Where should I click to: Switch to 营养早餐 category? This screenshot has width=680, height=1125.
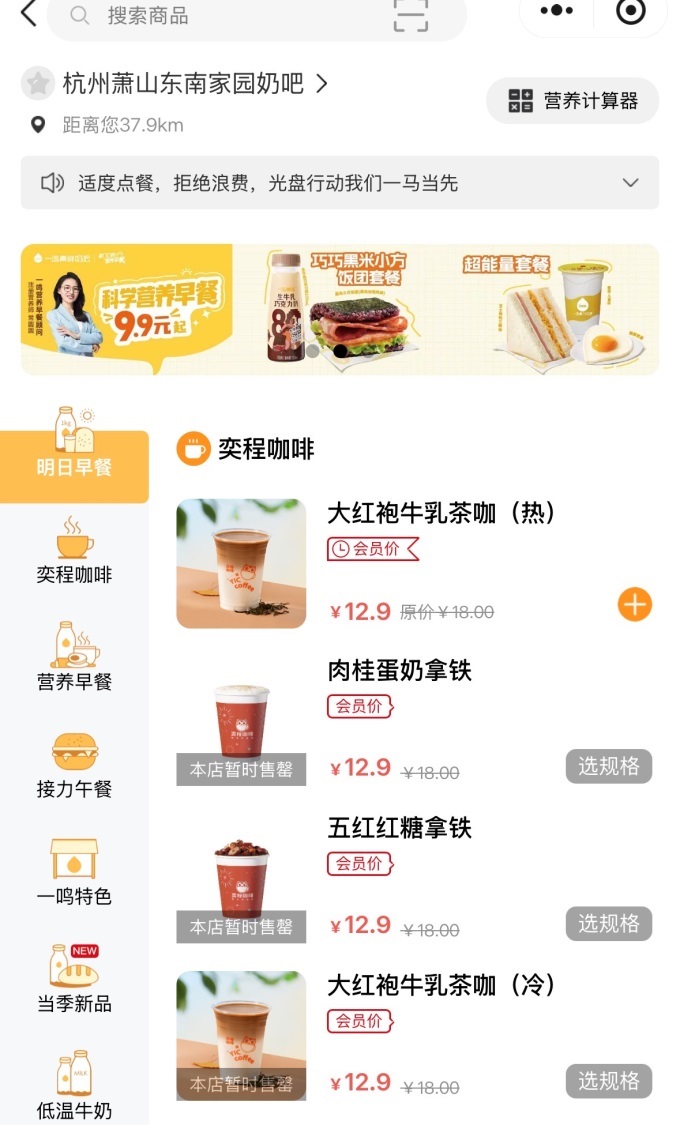[74, 658]
